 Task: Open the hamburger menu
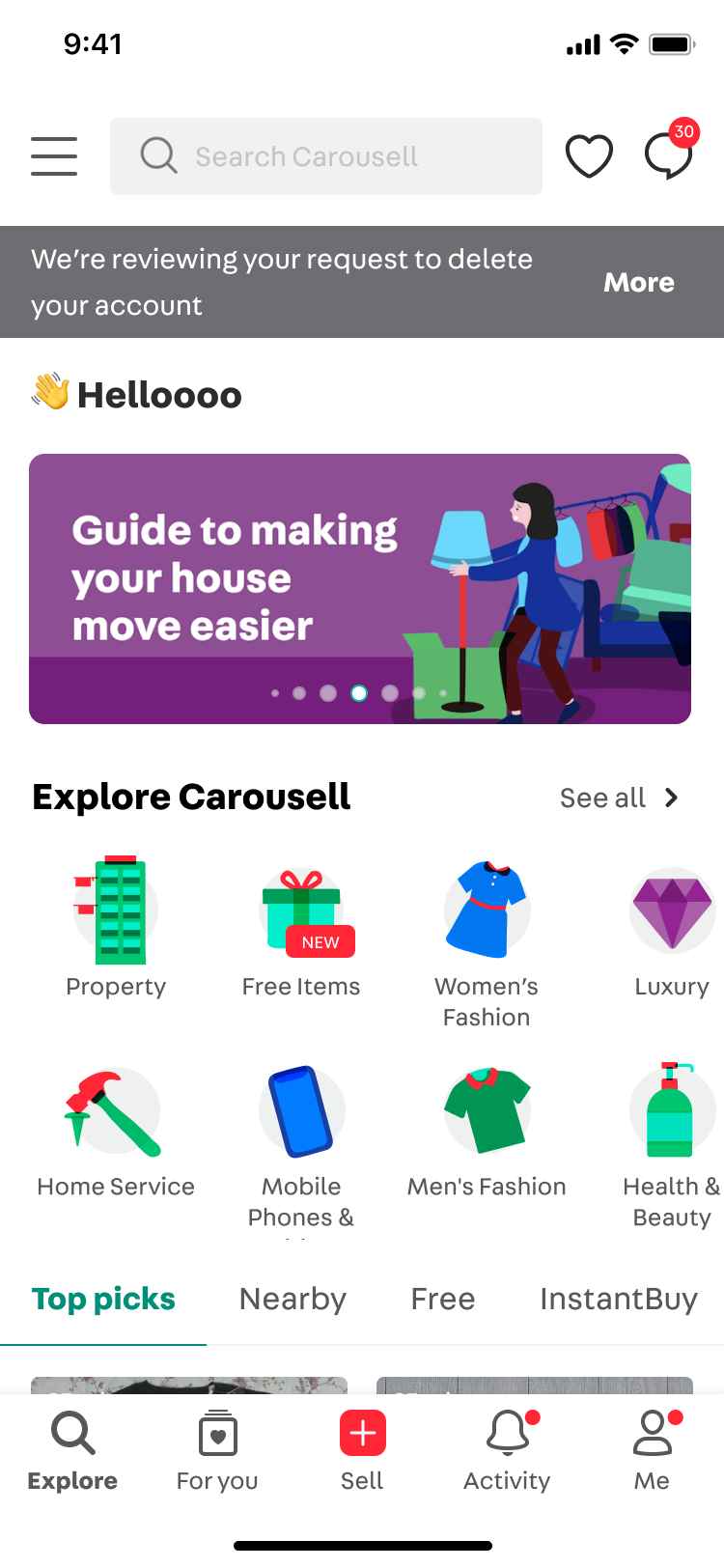tap(54, 156)
